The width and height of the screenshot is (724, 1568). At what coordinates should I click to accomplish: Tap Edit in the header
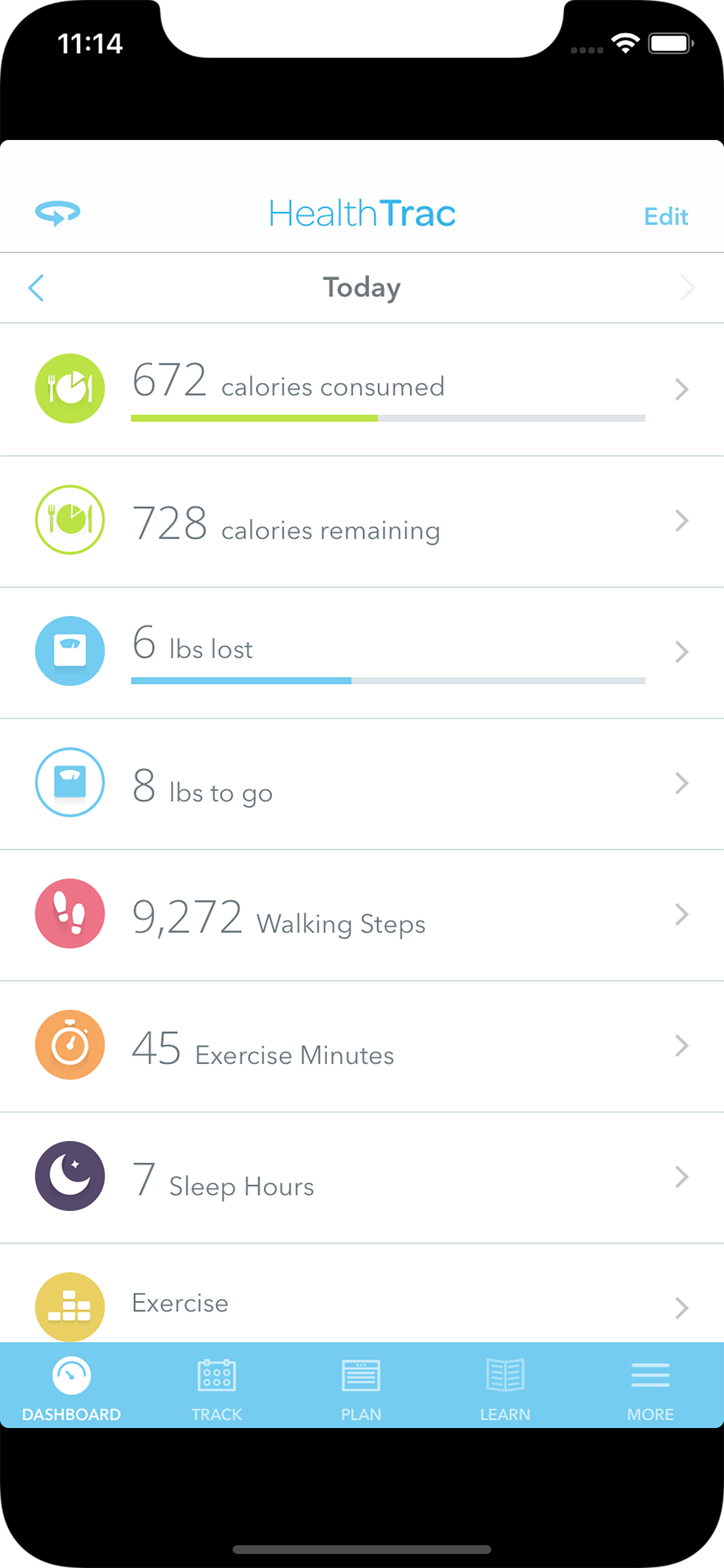(666, 216)
